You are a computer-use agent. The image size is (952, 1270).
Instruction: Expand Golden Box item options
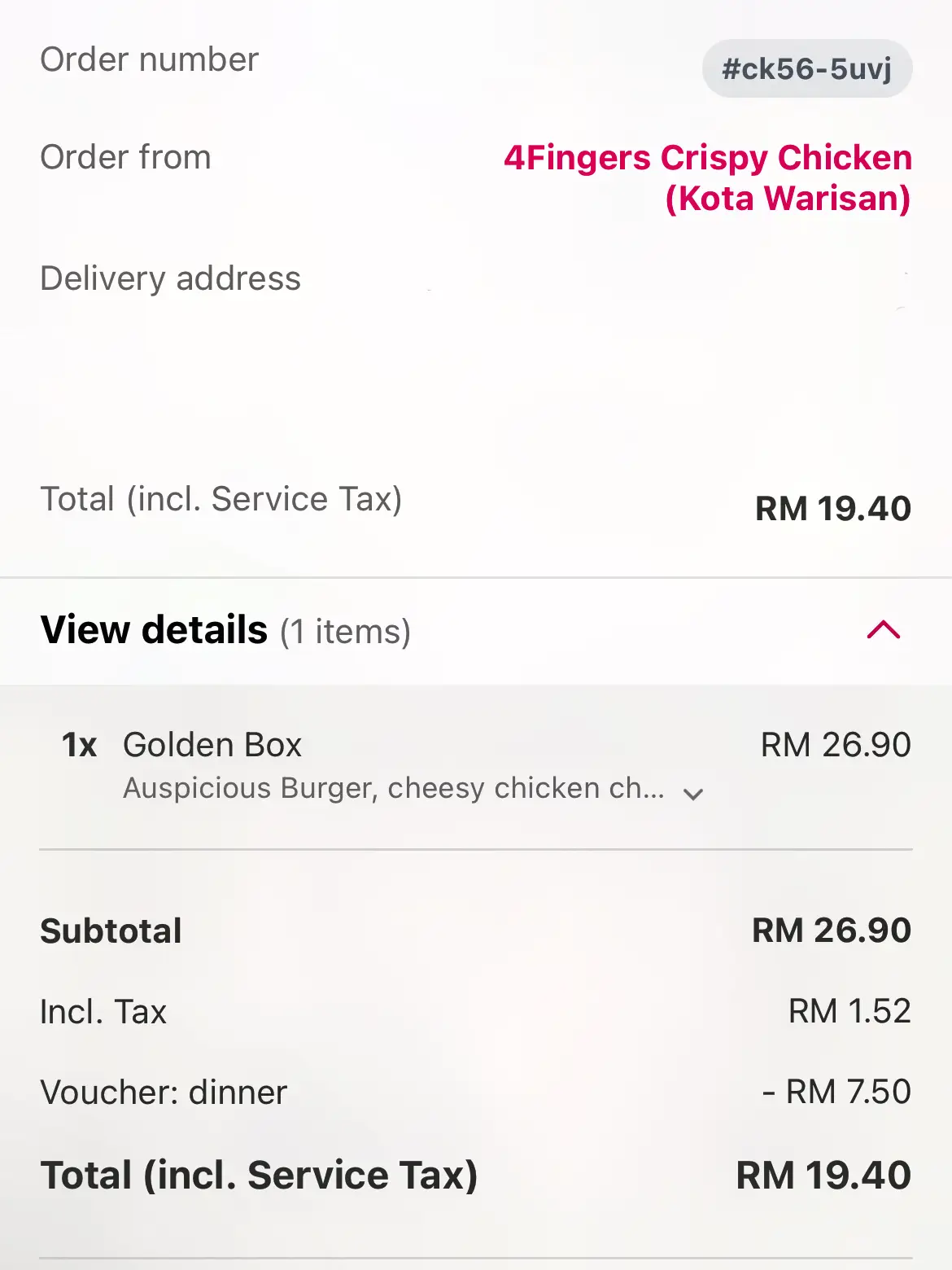click(692, 794)
